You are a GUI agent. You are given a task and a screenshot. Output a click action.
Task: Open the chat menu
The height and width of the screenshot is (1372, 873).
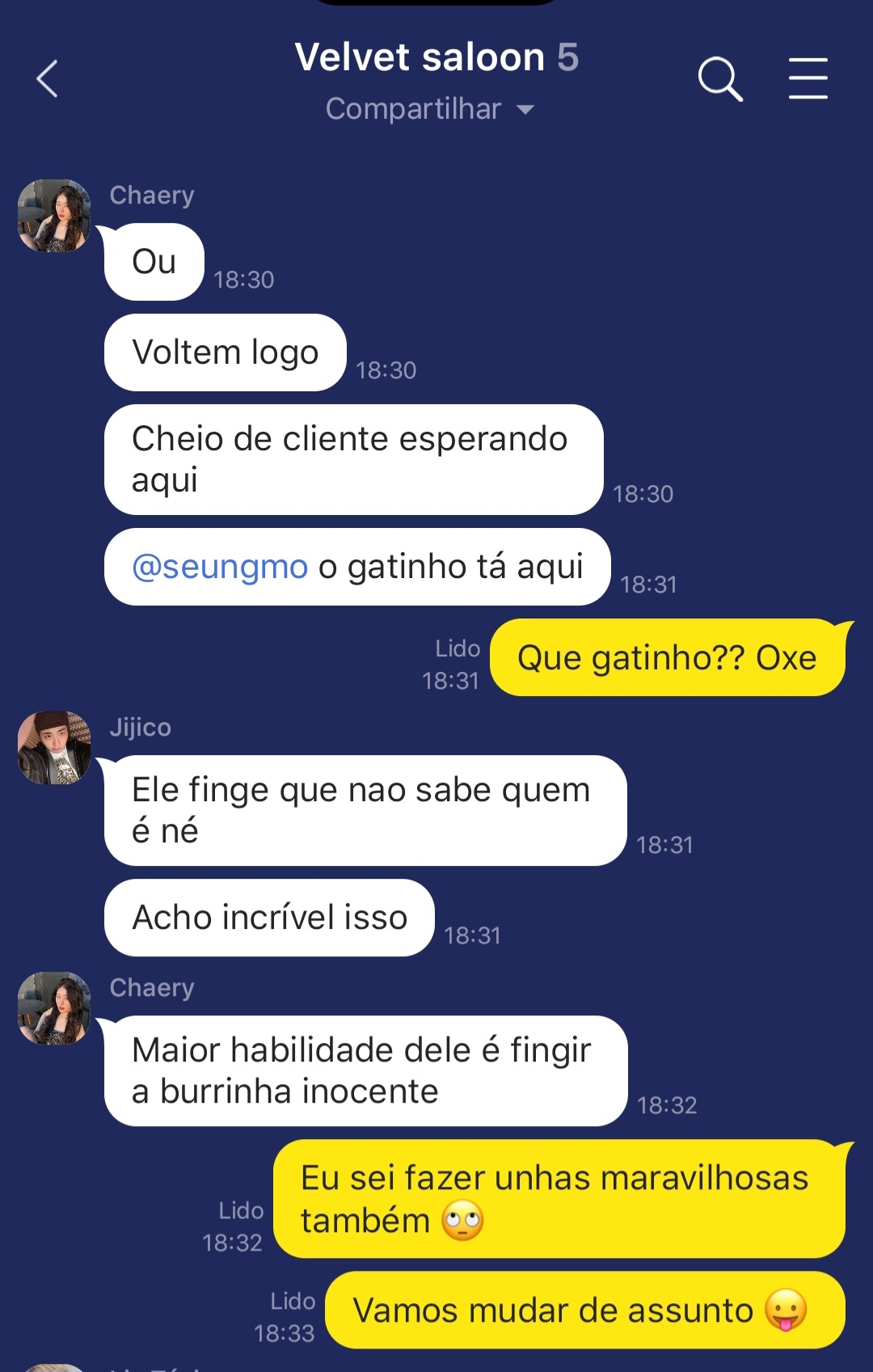(x=808, y=79)
